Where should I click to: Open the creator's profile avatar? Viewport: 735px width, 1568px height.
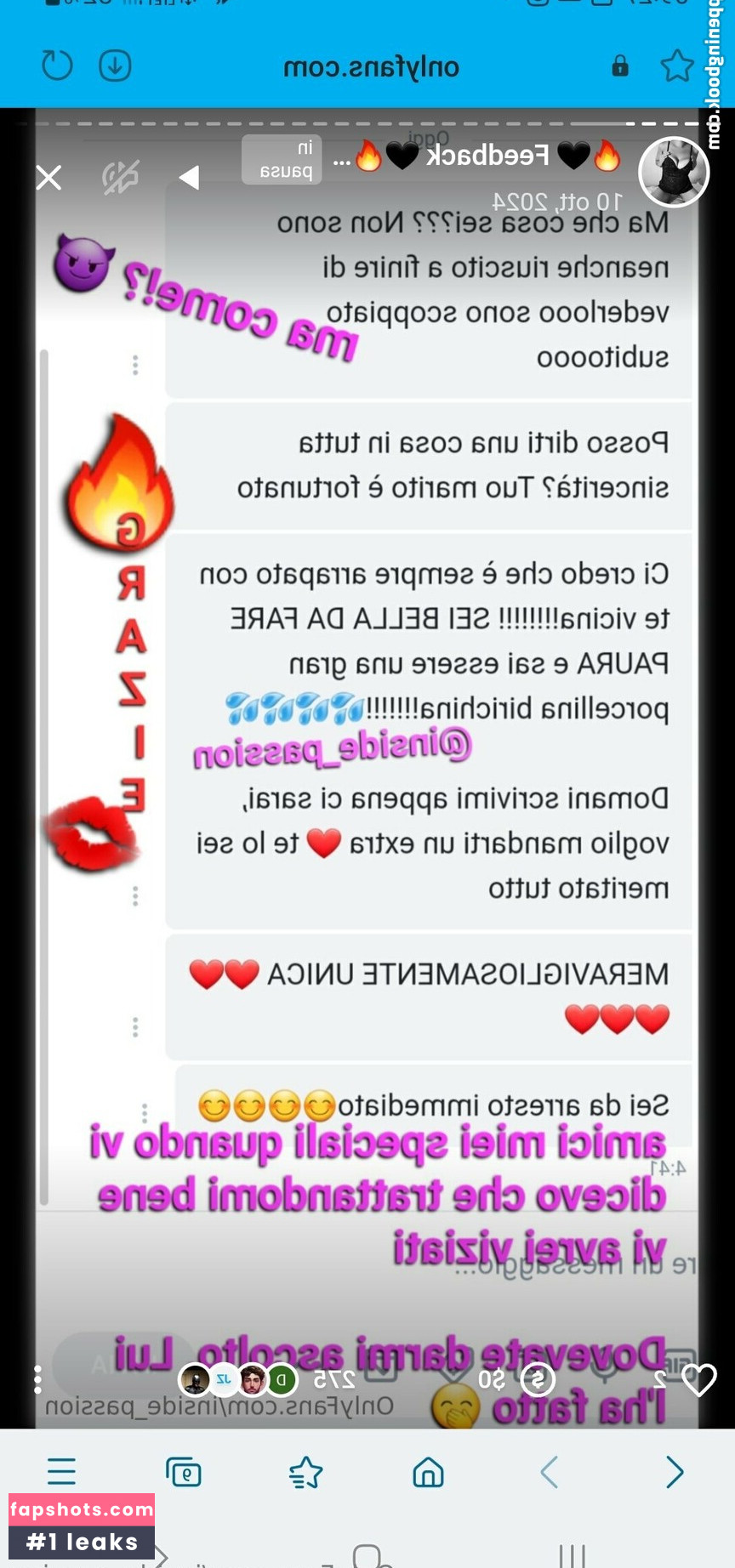674,173
